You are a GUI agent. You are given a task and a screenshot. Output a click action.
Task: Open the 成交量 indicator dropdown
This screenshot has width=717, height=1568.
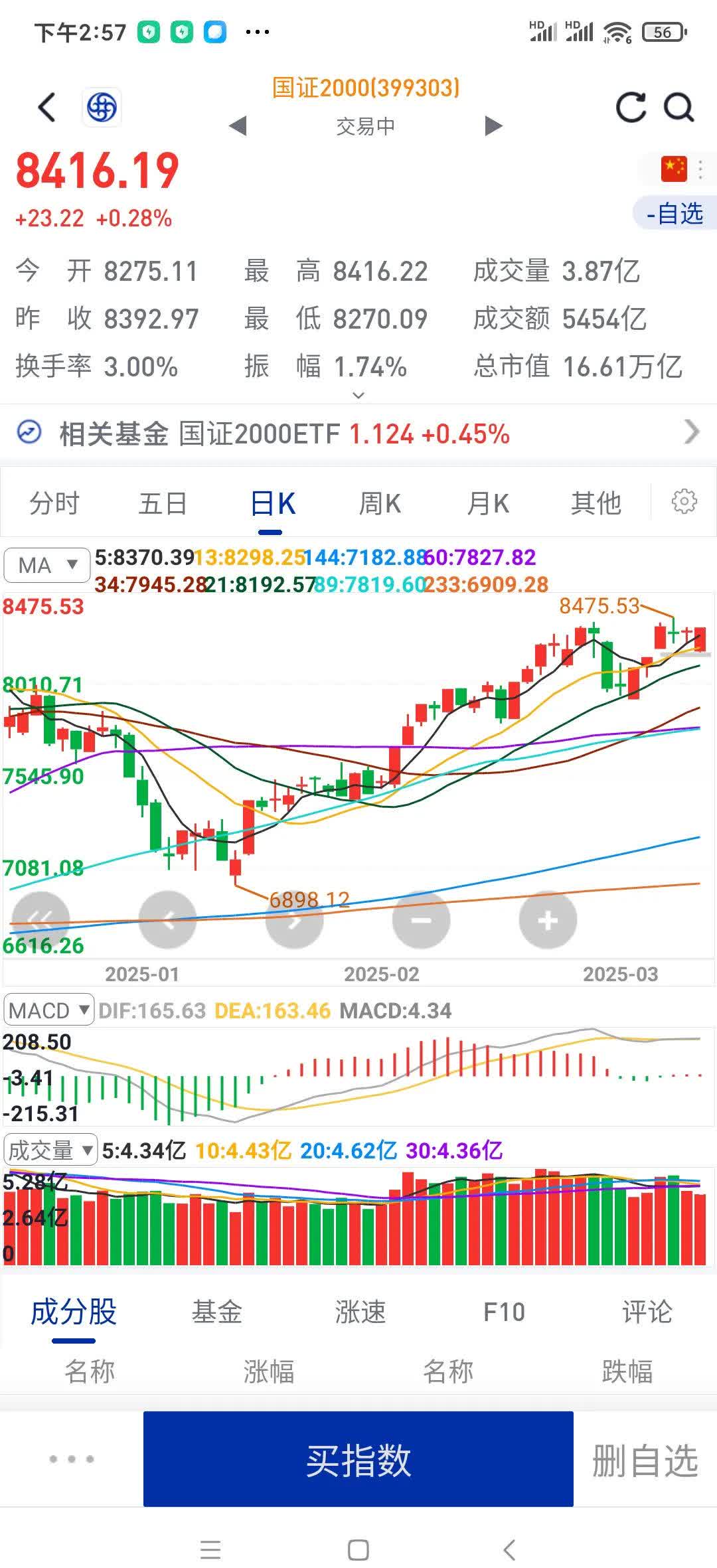point(52,1150)
